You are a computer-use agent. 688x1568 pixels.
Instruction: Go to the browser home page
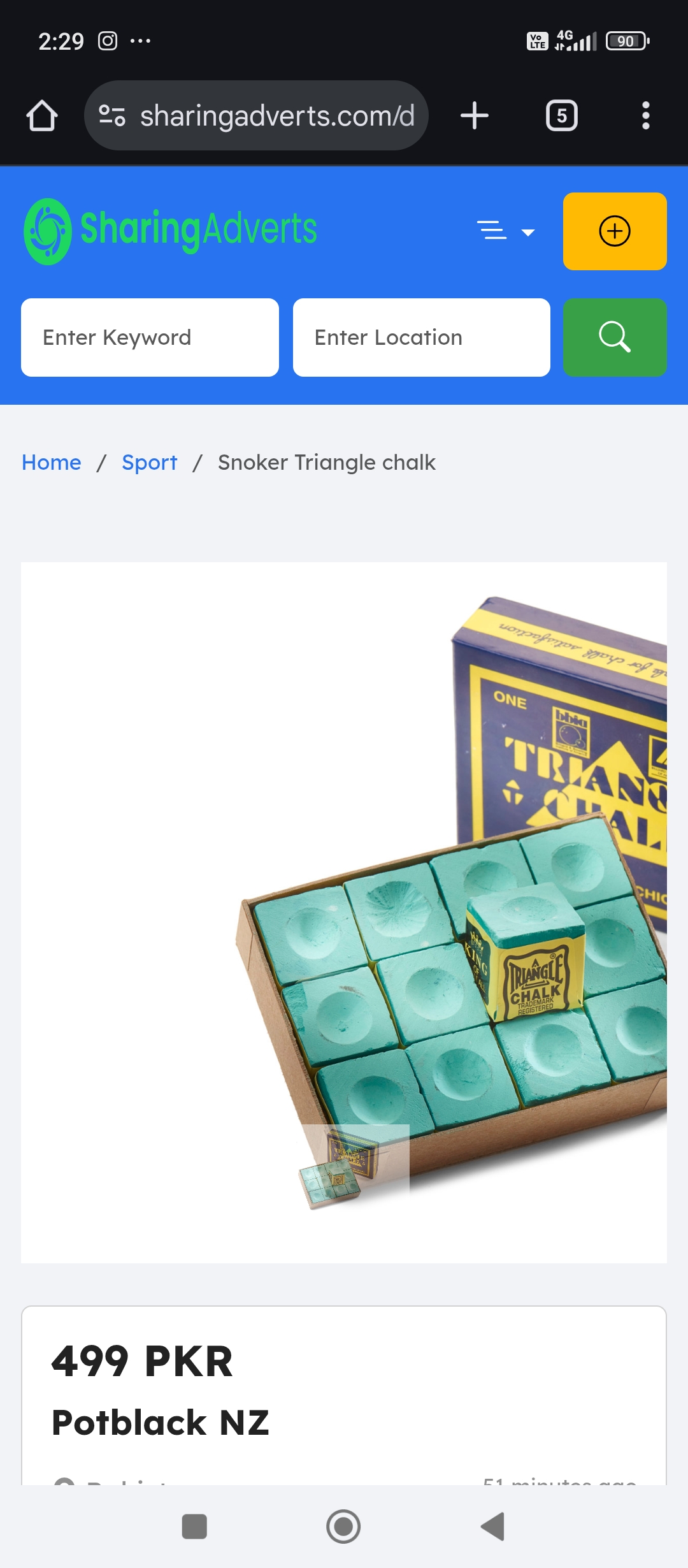point(42,116)
